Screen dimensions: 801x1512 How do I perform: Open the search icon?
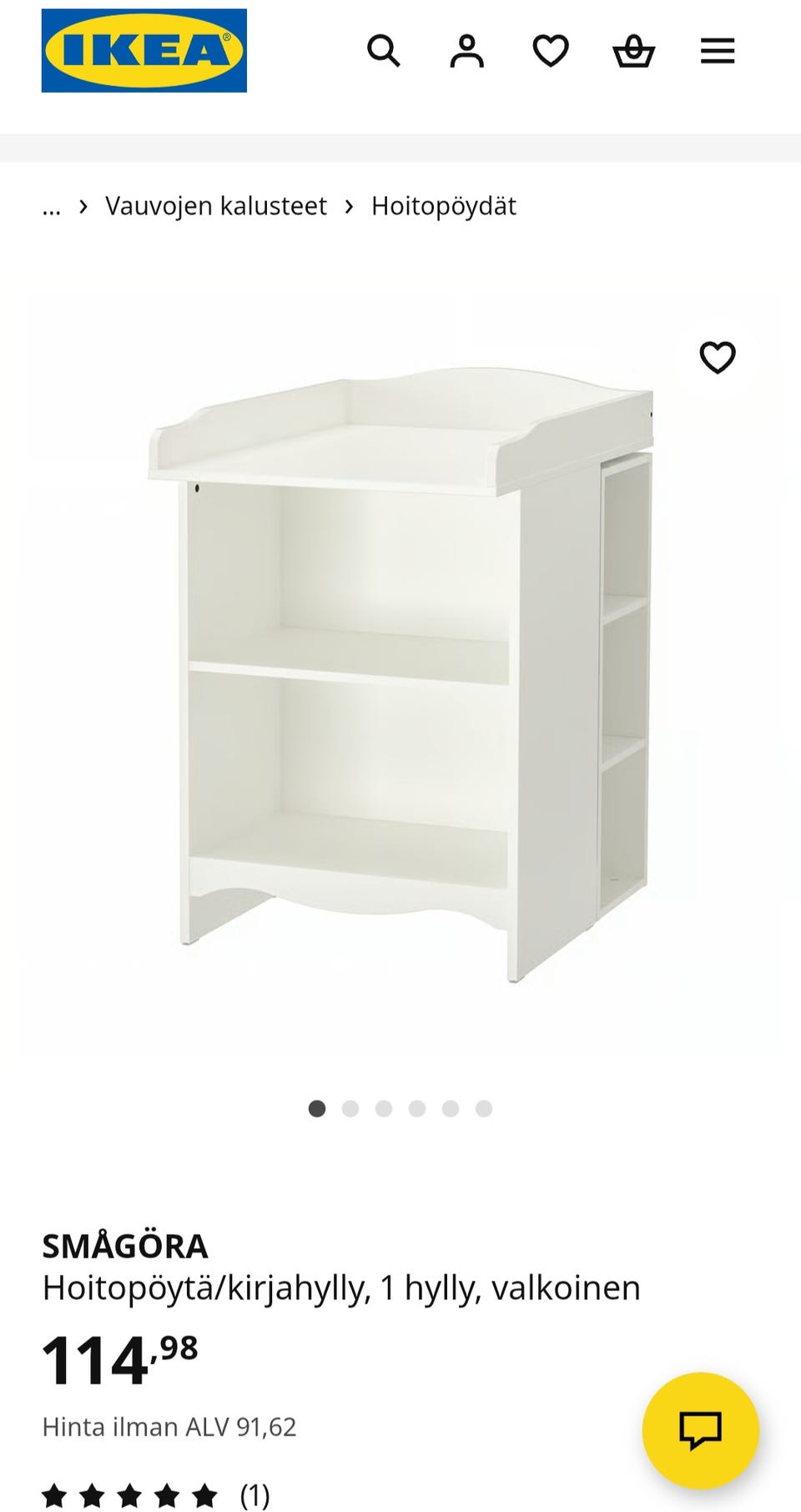point(384,52)
